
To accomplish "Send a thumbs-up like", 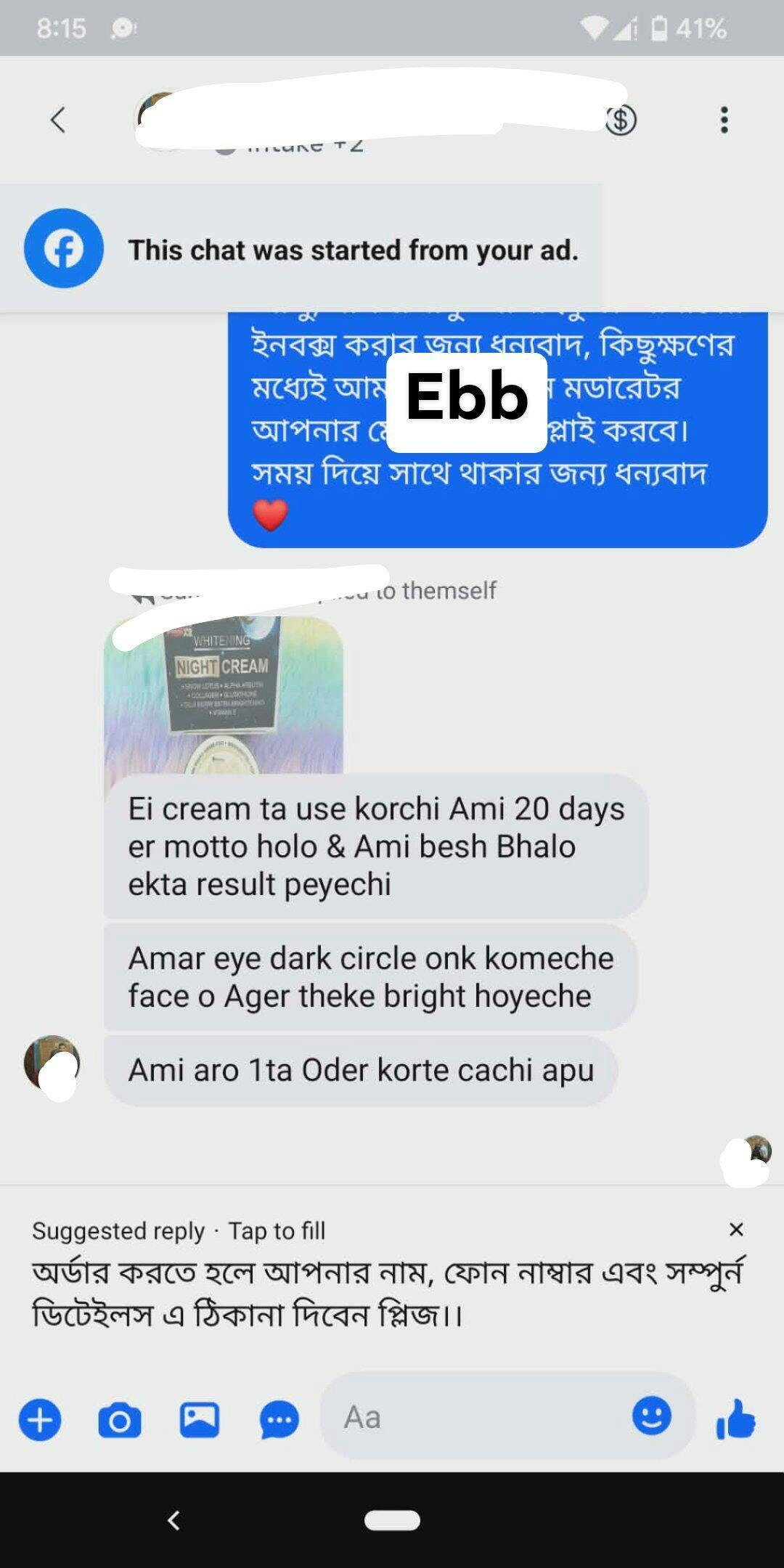I will 736,1419.
